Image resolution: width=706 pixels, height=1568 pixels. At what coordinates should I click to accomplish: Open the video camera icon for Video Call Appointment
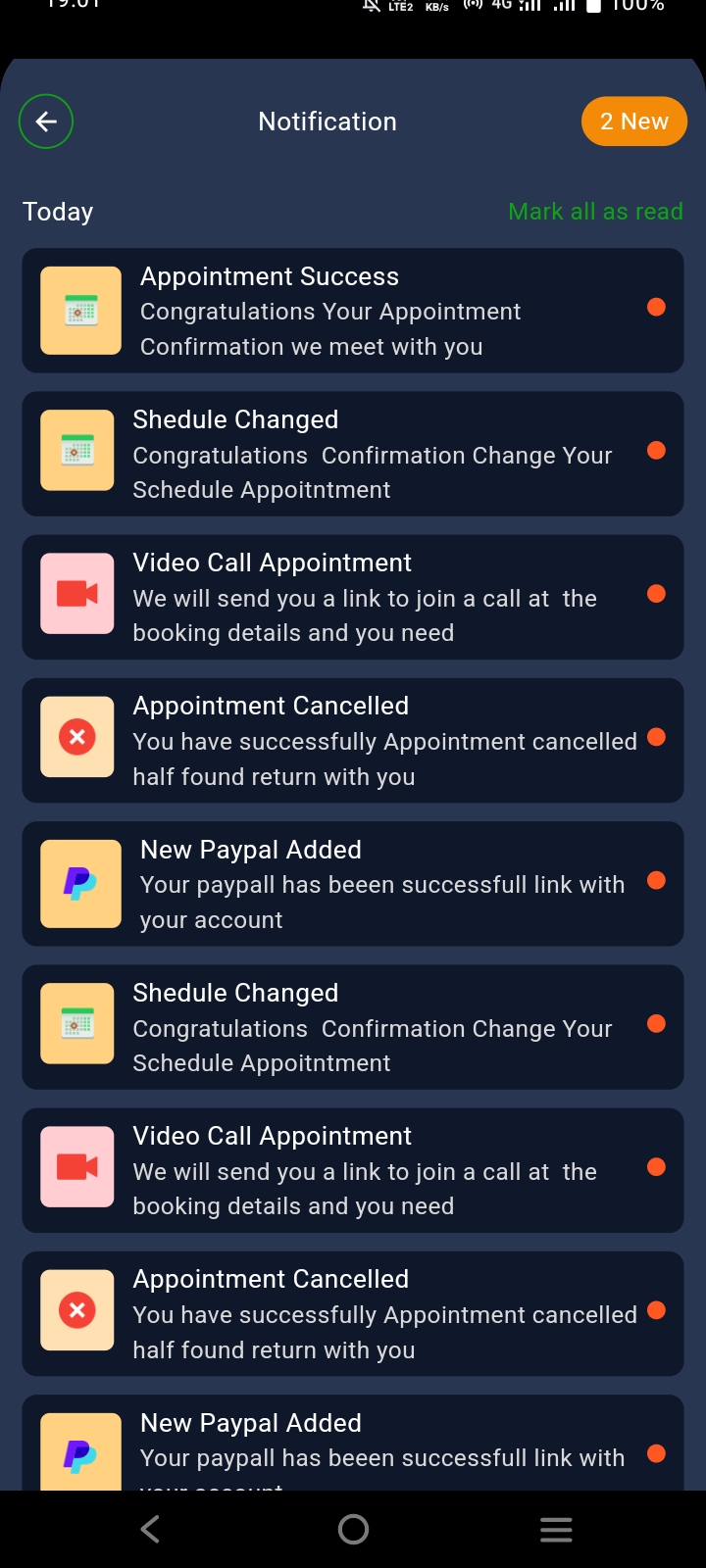tap(77, 594)
